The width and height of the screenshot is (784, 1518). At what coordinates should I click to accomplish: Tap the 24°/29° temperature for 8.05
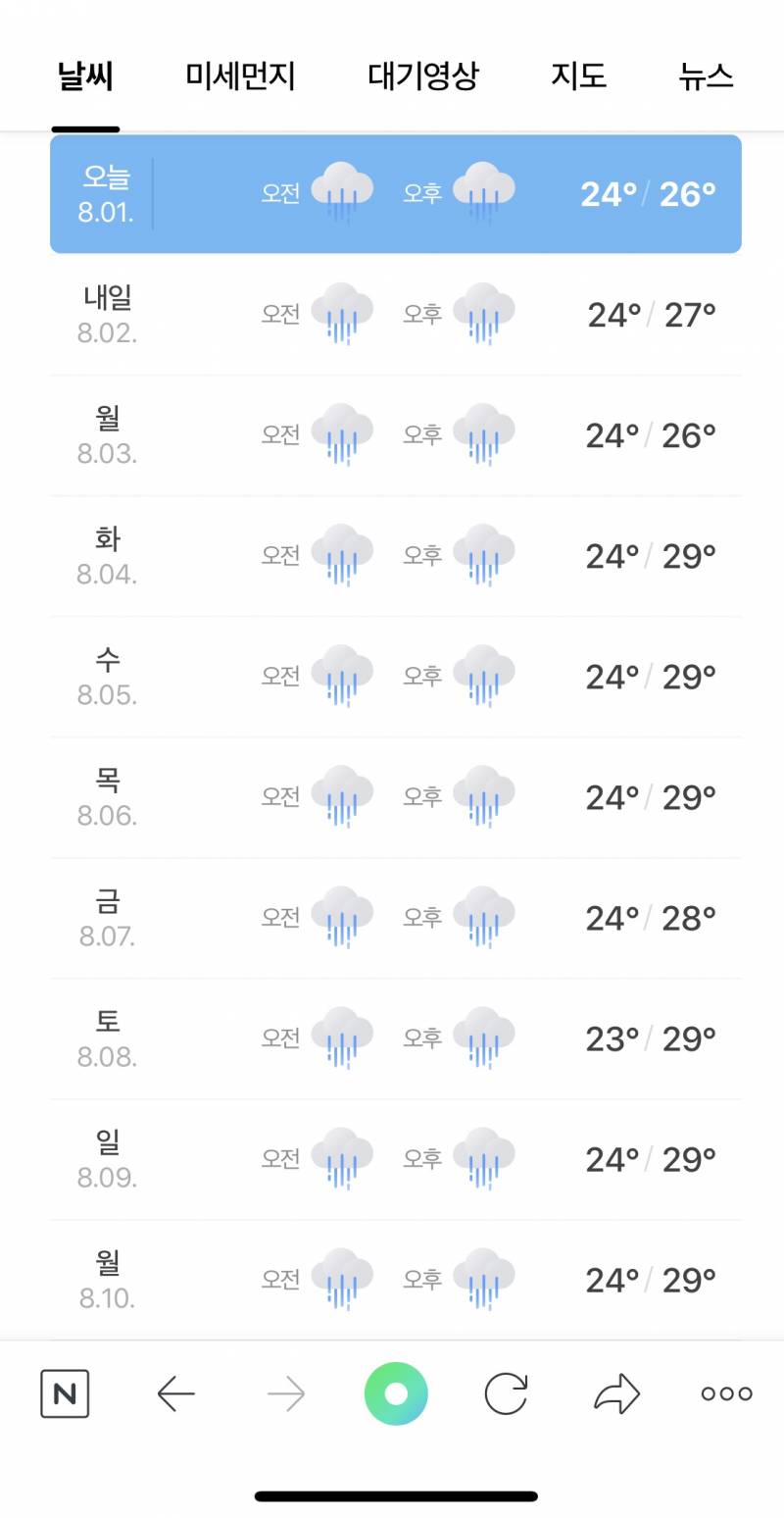pyautogui.click(x=650, y=676)
